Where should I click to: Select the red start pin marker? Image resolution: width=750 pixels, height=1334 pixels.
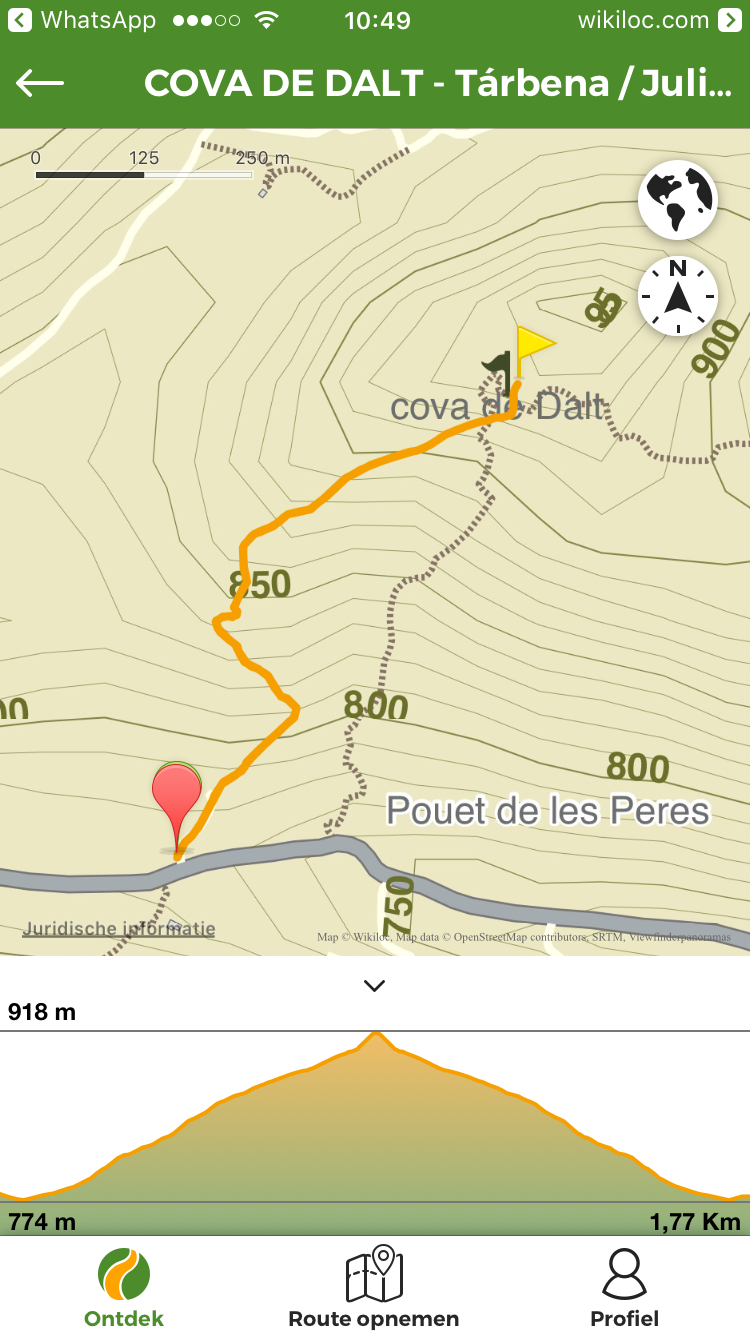[177, 795]
